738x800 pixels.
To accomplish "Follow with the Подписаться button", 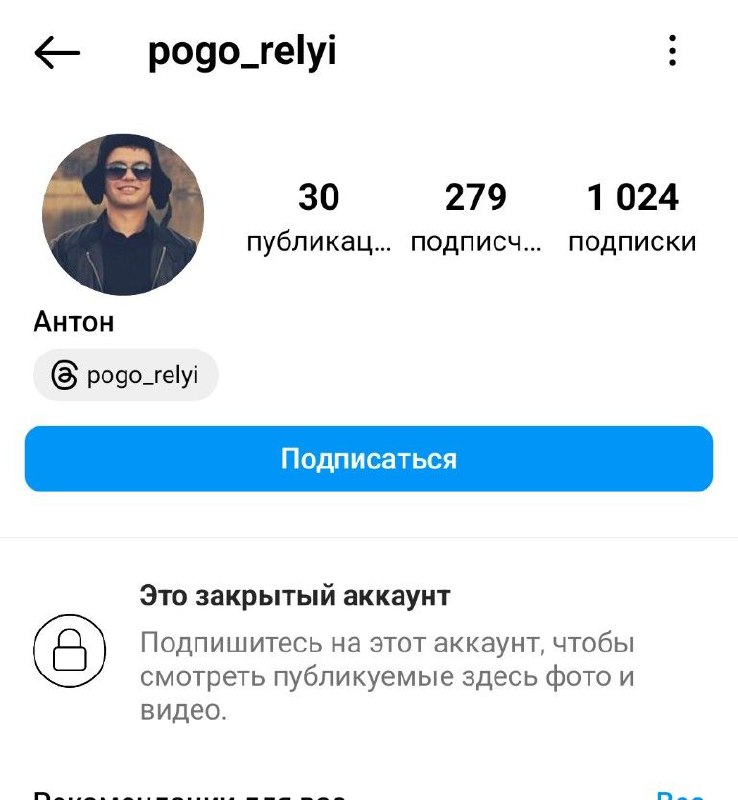I will pyautogui.click(x=368, y=459).
